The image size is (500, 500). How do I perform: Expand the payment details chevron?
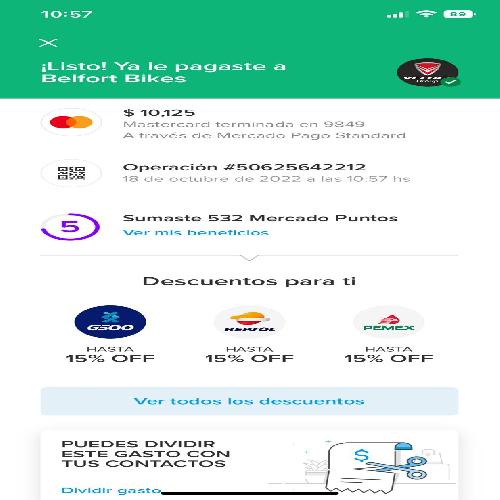tap(249, 258)
